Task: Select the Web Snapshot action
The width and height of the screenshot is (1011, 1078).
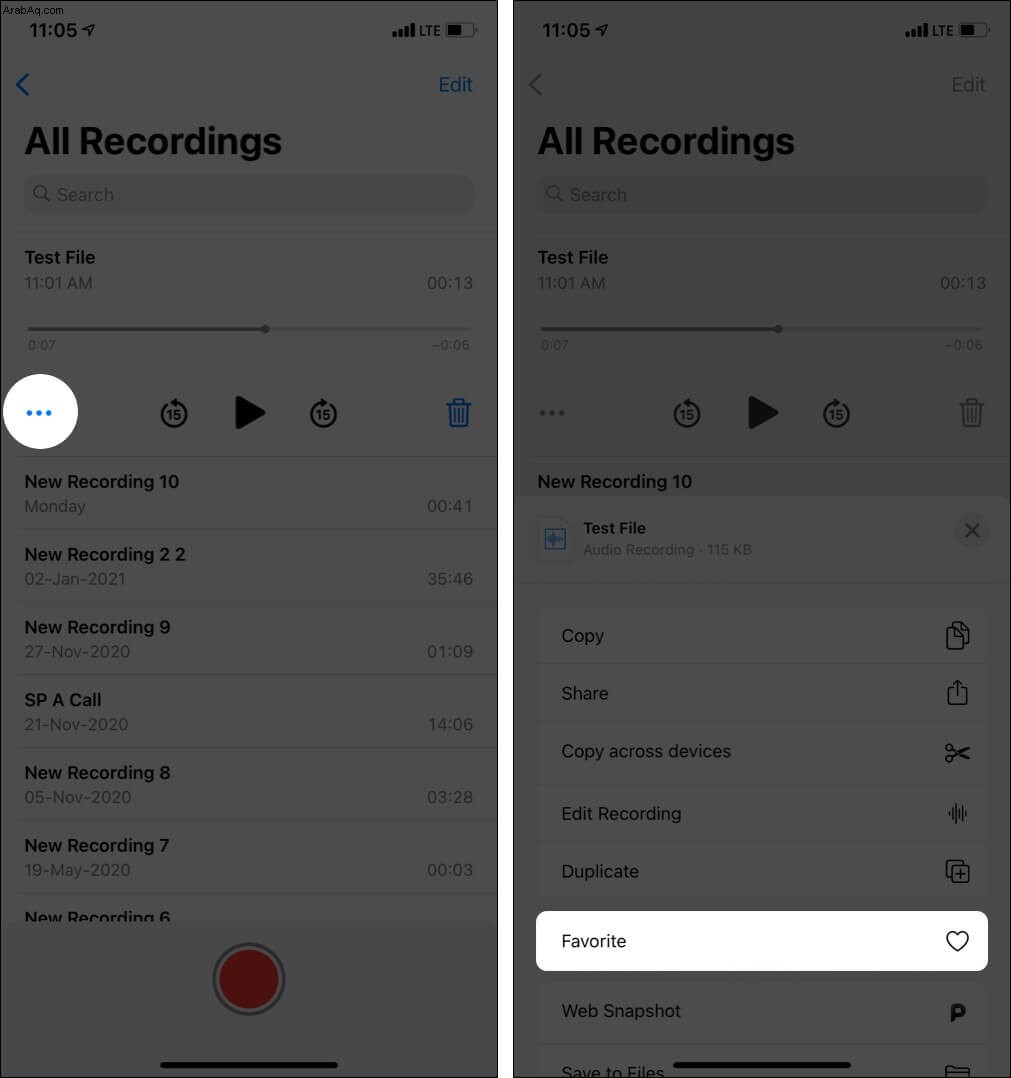Action: point(761,1011)
